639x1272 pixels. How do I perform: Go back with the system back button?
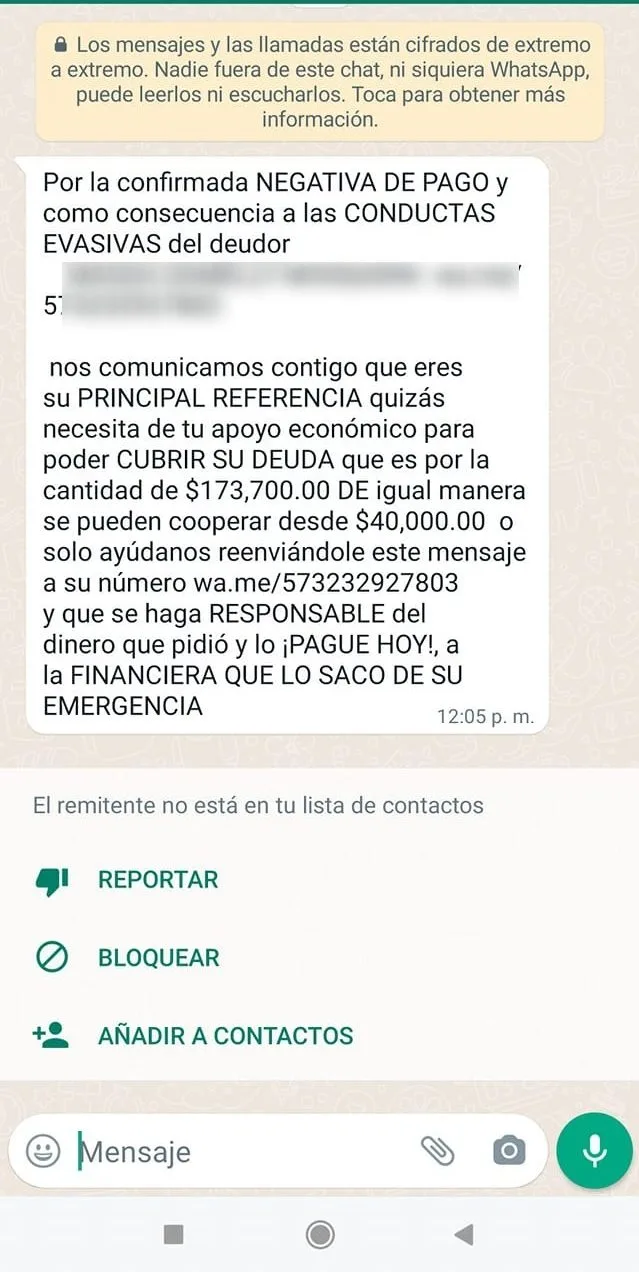coord(463,1235)
